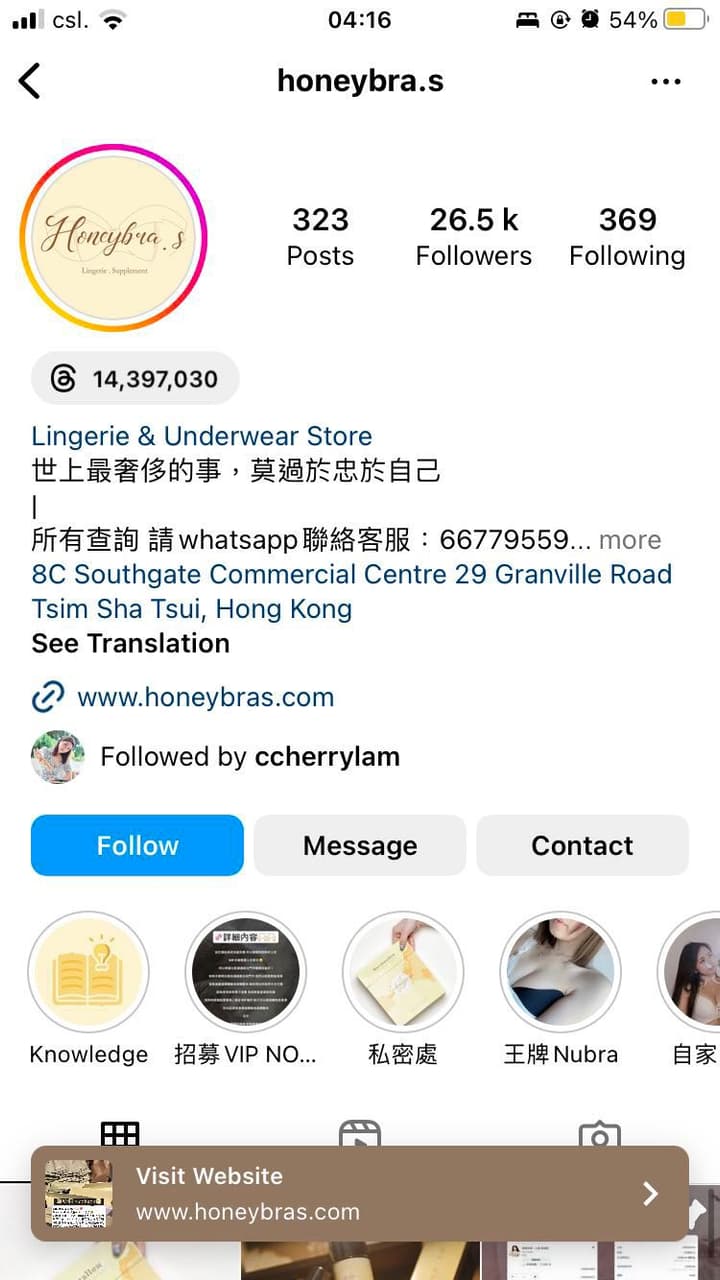Tap the Contact button

[582, 845]
